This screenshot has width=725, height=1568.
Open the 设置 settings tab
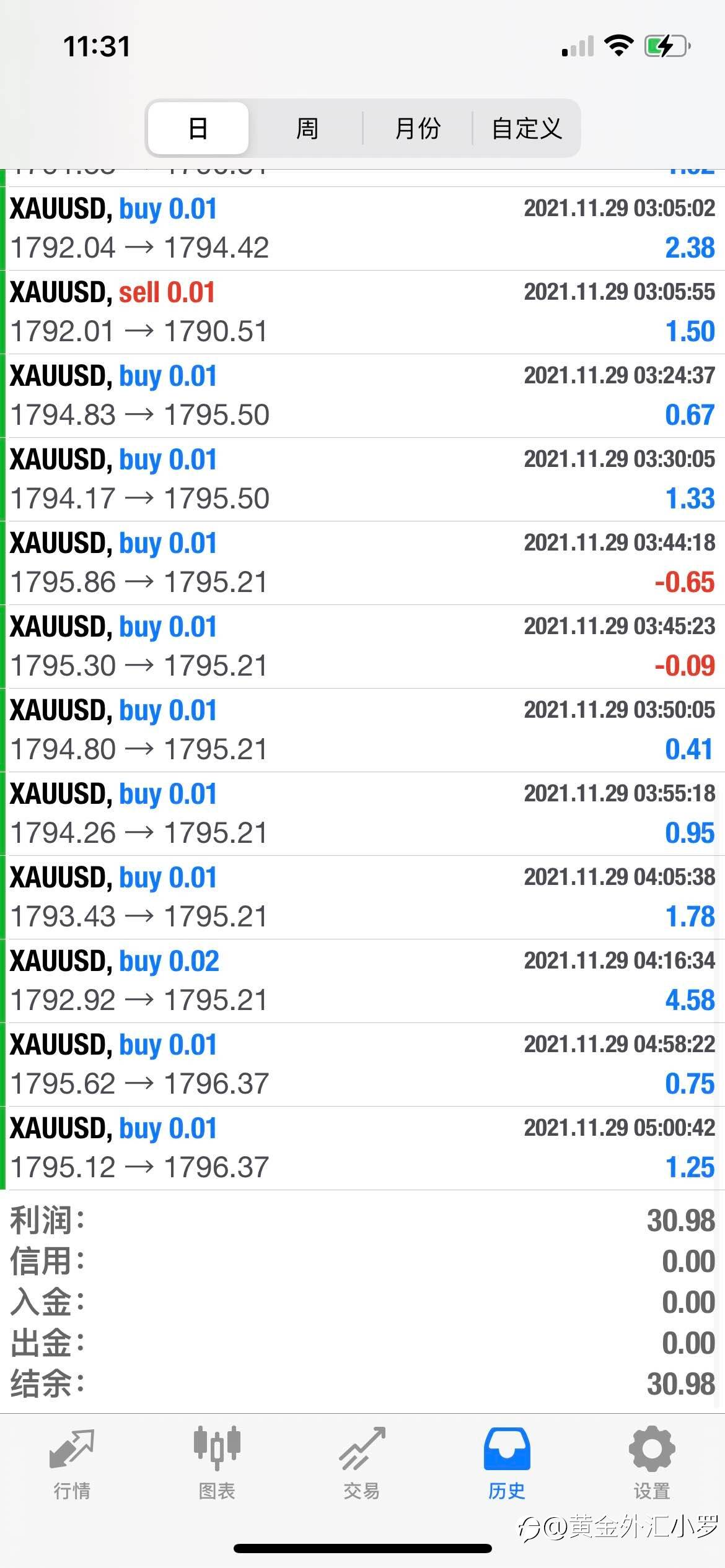[652, 1463]
